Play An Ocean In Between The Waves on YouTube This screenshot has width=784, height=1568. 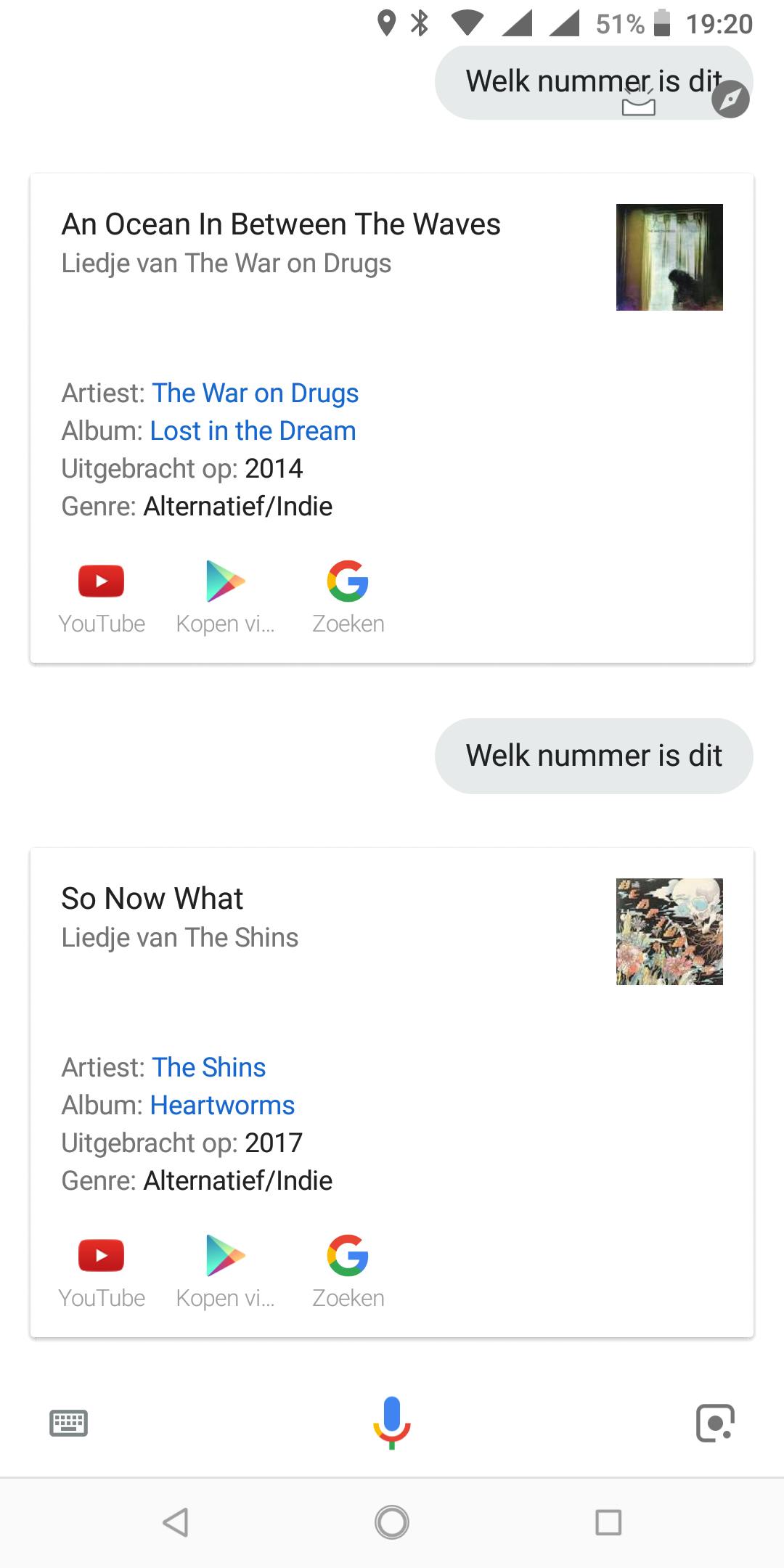click(x=102, y=595)
